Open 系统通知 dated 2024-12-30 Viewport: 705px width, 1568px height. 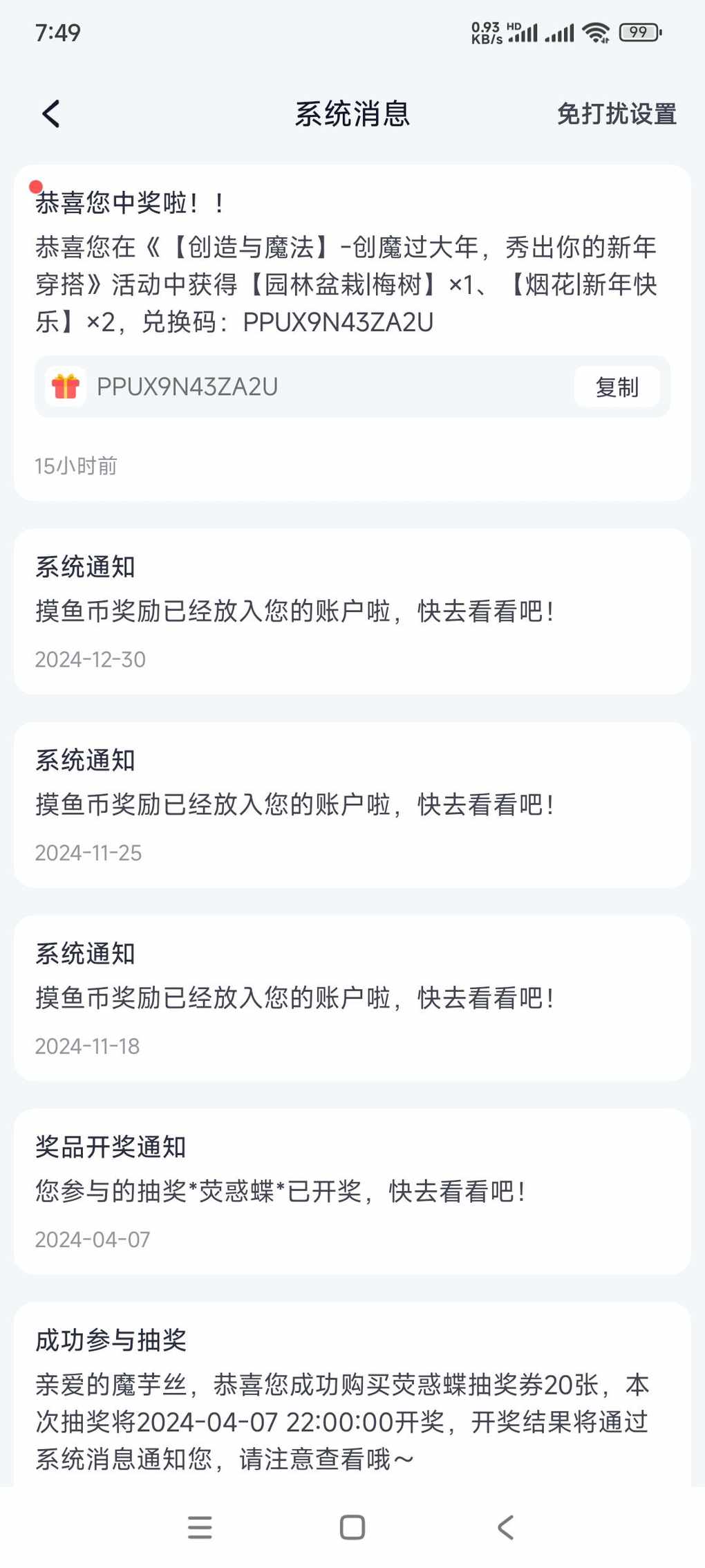(x=352, y=611)
